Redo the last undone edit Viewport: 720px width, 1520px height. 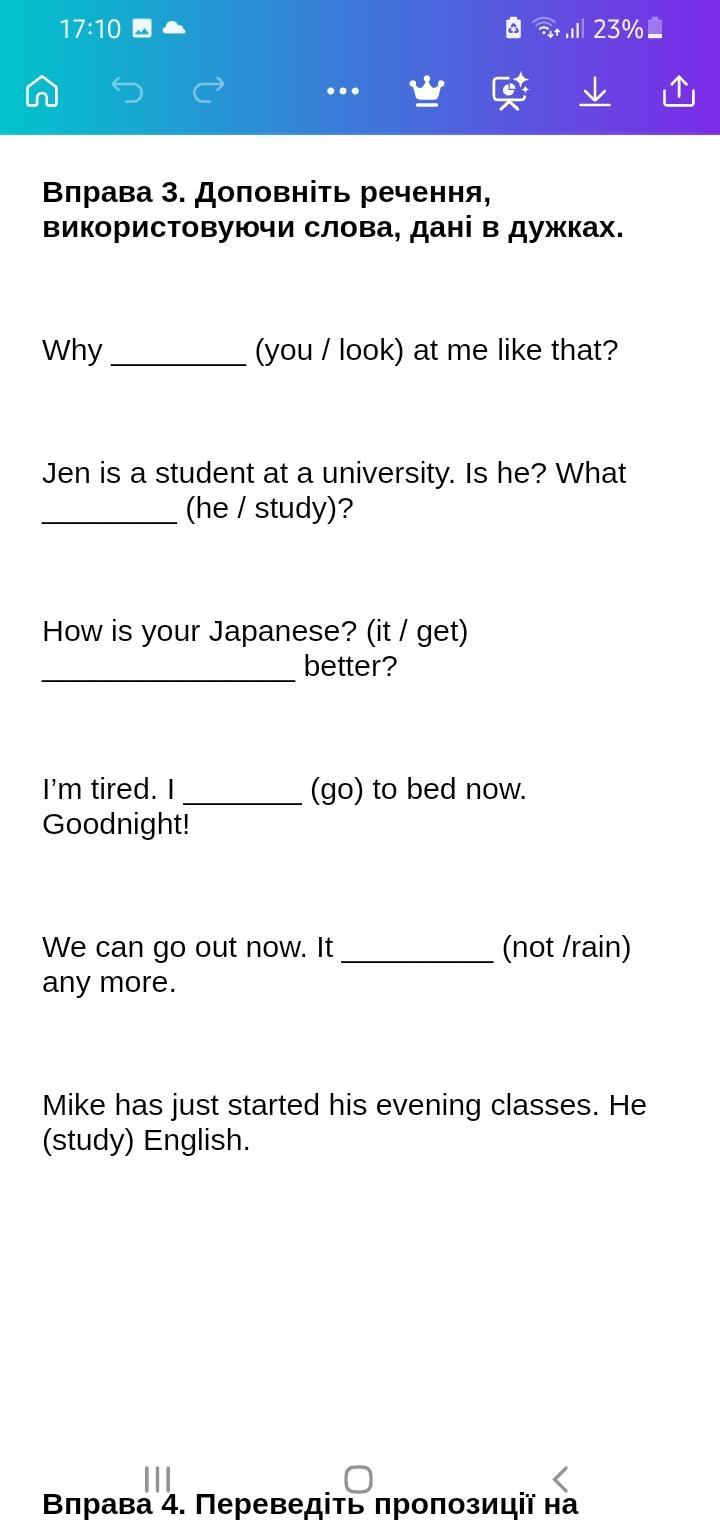[208, 91]
